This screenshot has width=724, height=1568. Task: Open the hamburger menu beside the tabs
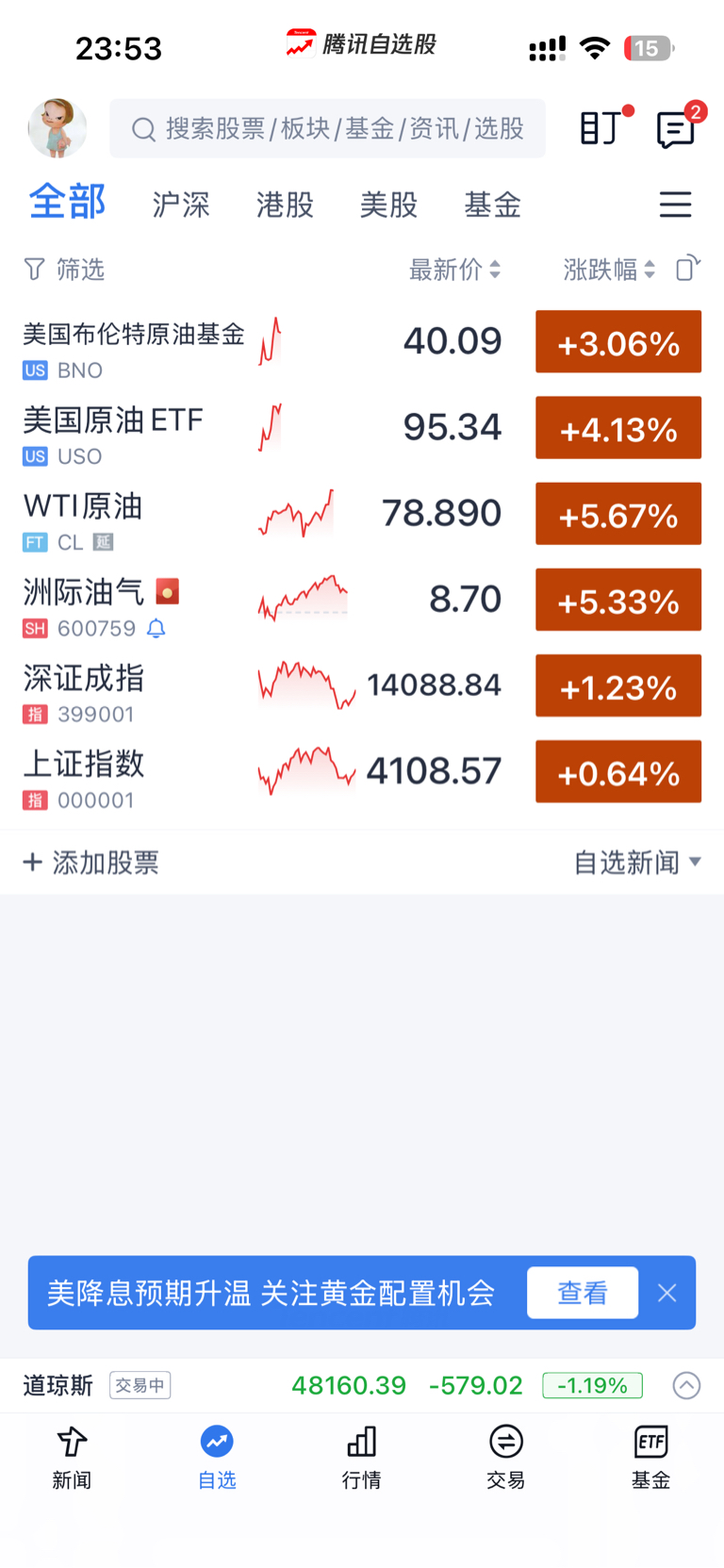coord(675,205)
